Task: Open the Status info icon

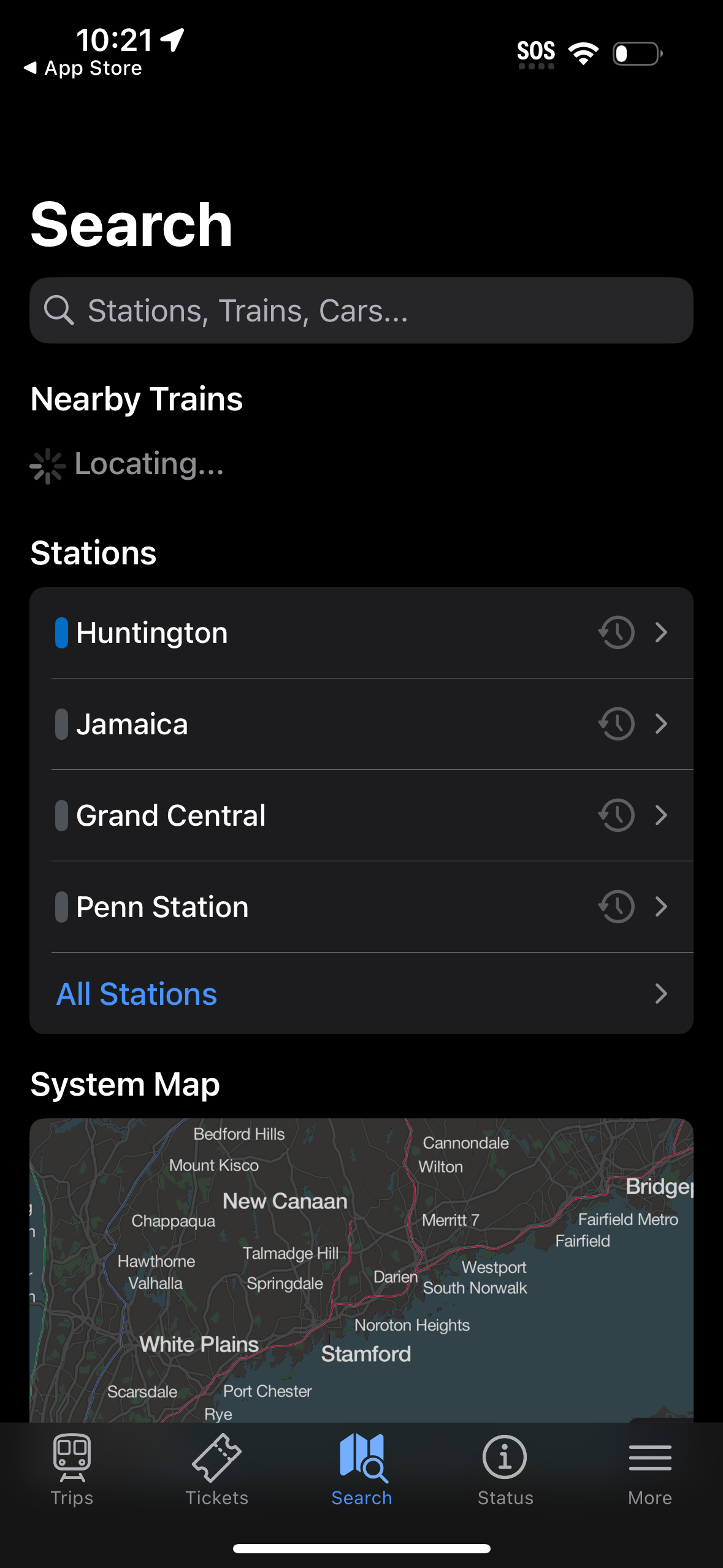Action: [504, 1456]
